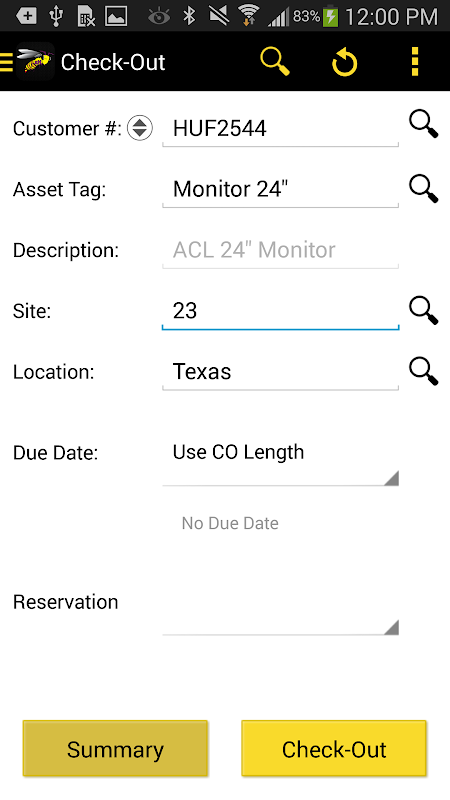Tap the yellow search icon in app bar
450x800 pixels.
[x=275, y=62]
